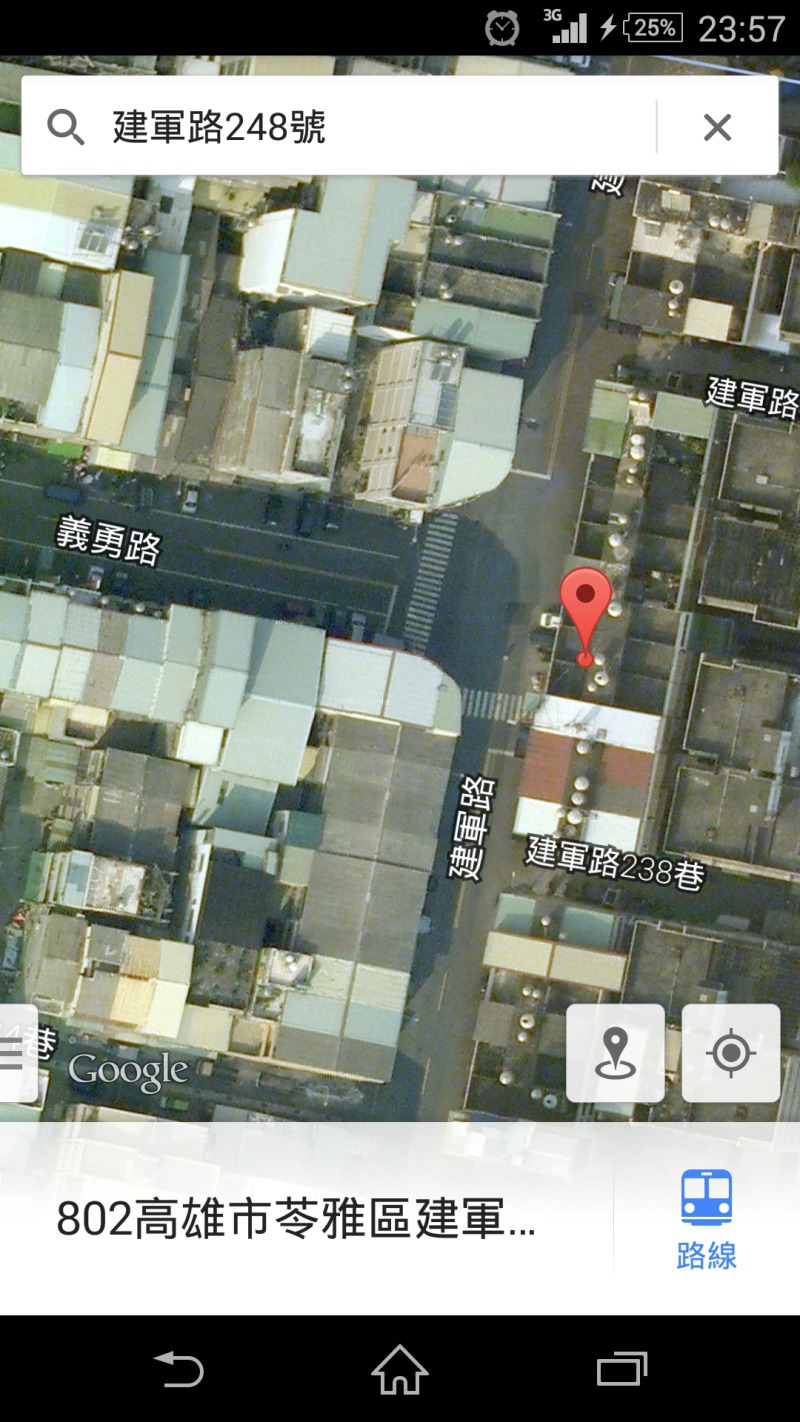Go back using the system back button

tap(178, 1369)
